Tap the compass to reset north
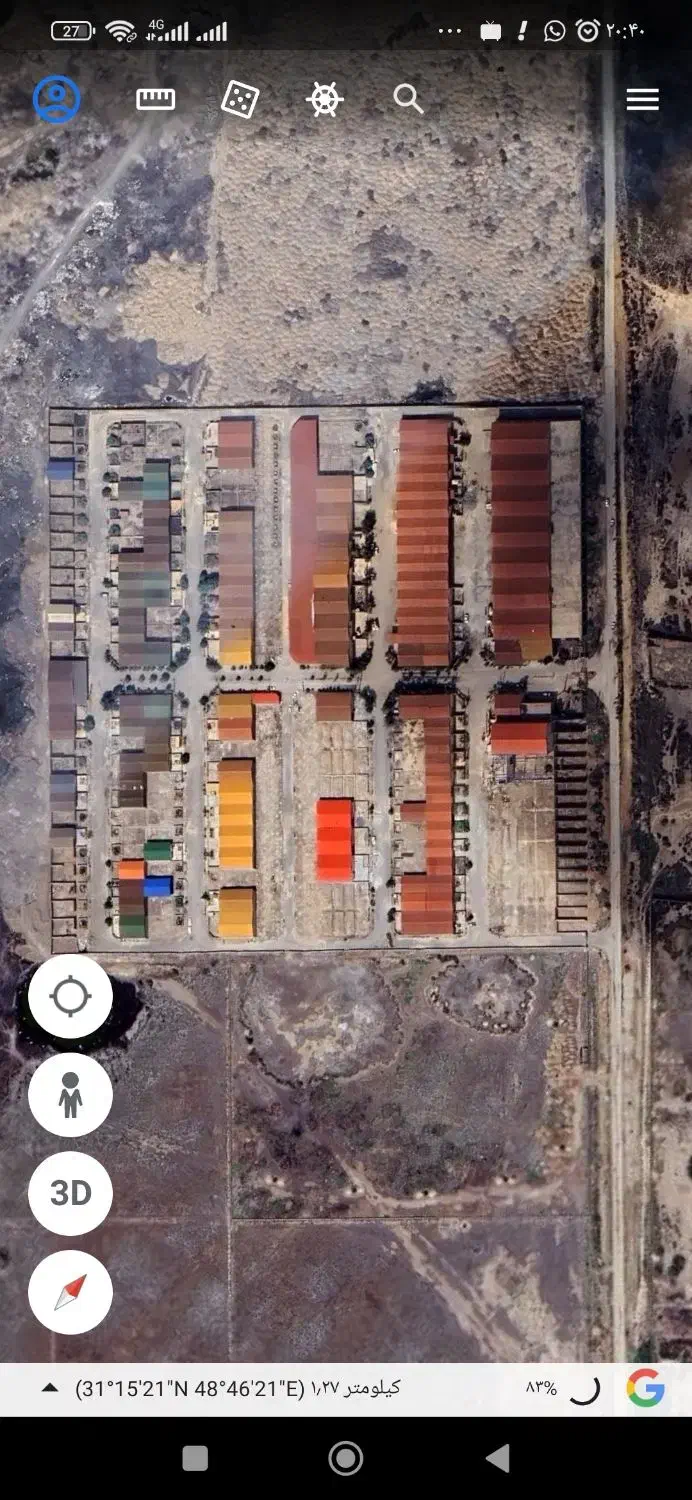Image resolution: width=692 pixels, height=1500 pixels. (x=70, y=1292)
